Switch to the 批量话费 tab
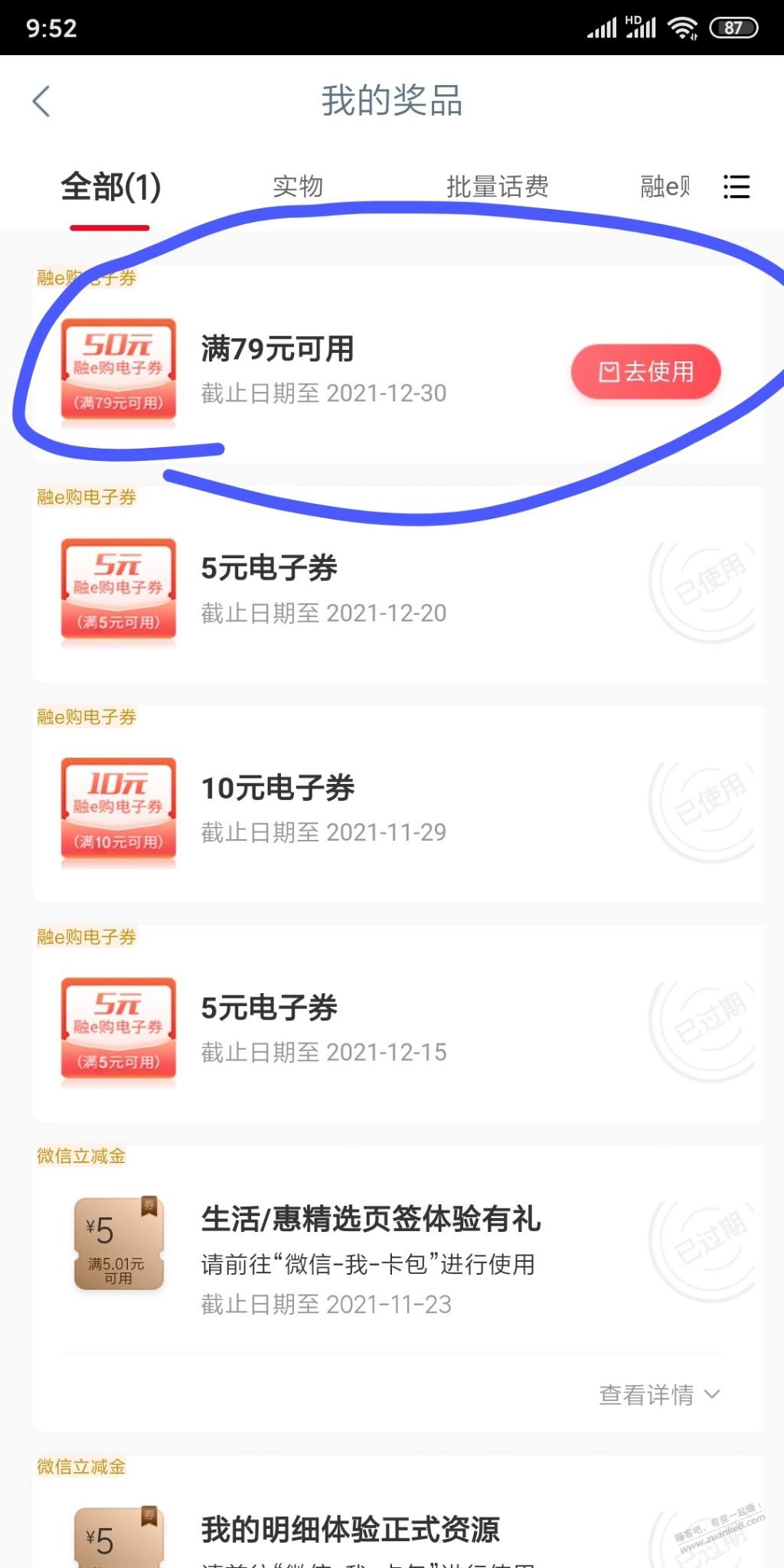Screen dimensions: 784x1568 (x=497, y=187)
